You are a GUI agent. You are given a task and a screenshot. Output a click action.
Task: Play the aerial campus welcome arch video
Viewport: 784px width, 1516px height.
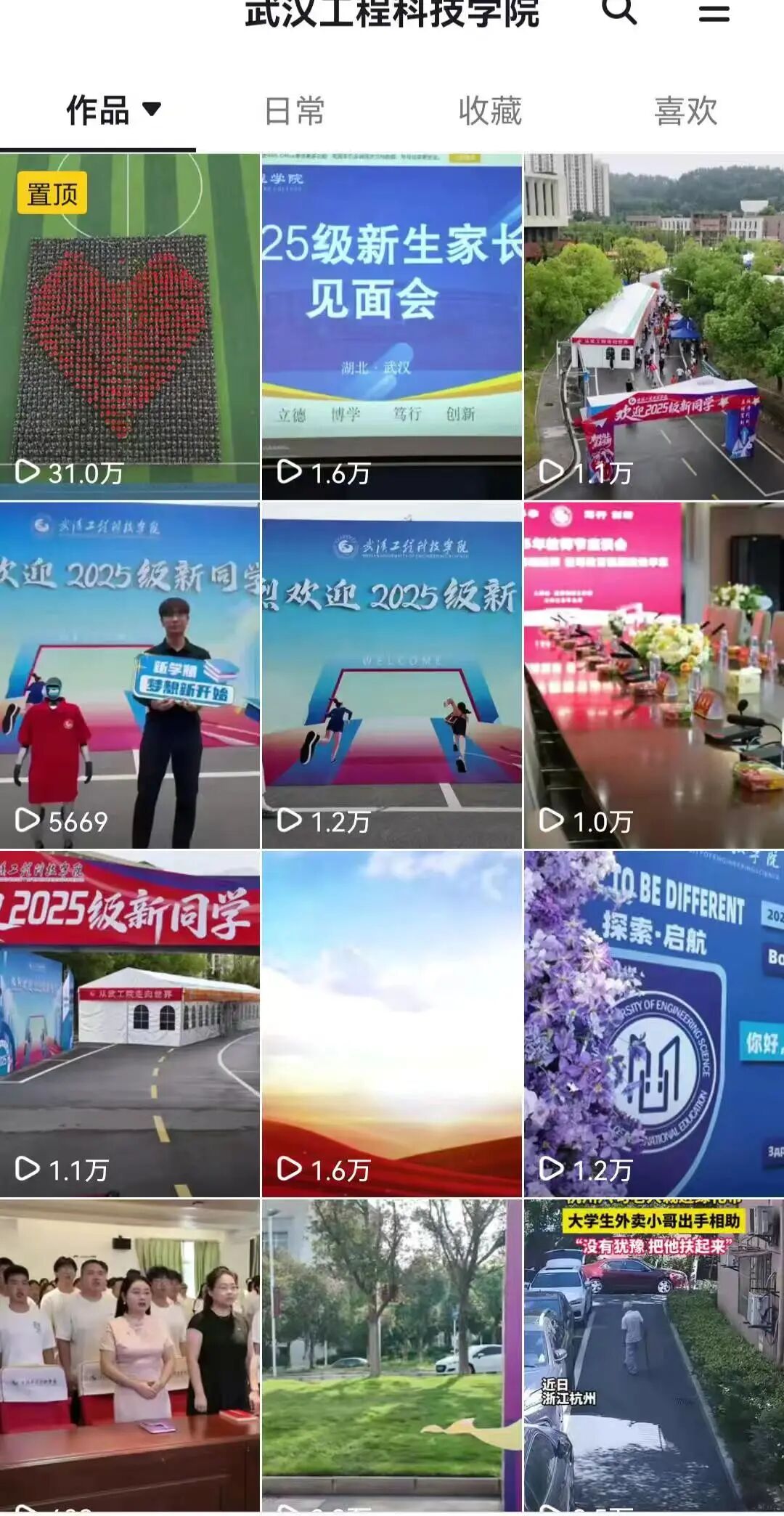653,327
